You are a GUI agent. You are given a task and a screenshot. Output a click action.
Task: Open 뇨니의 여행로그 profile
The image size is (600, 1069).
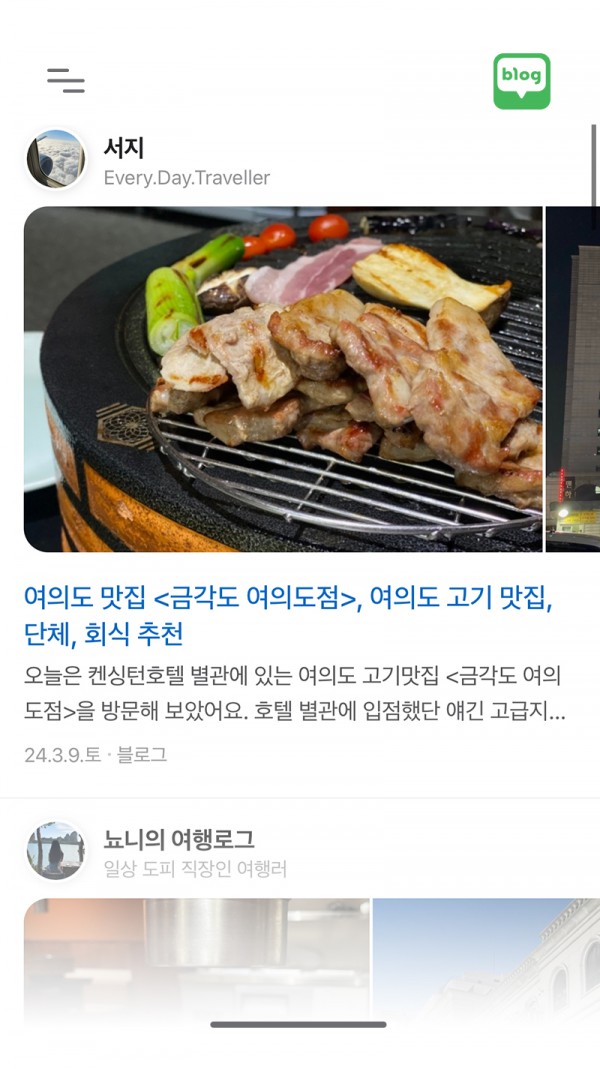coord(178,840)
